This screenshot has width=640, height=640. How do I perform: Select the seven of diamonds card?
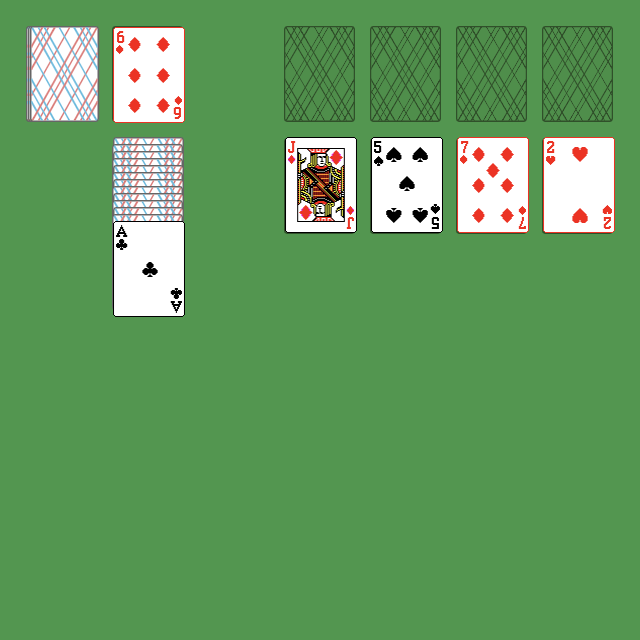[x=493, y=185]
